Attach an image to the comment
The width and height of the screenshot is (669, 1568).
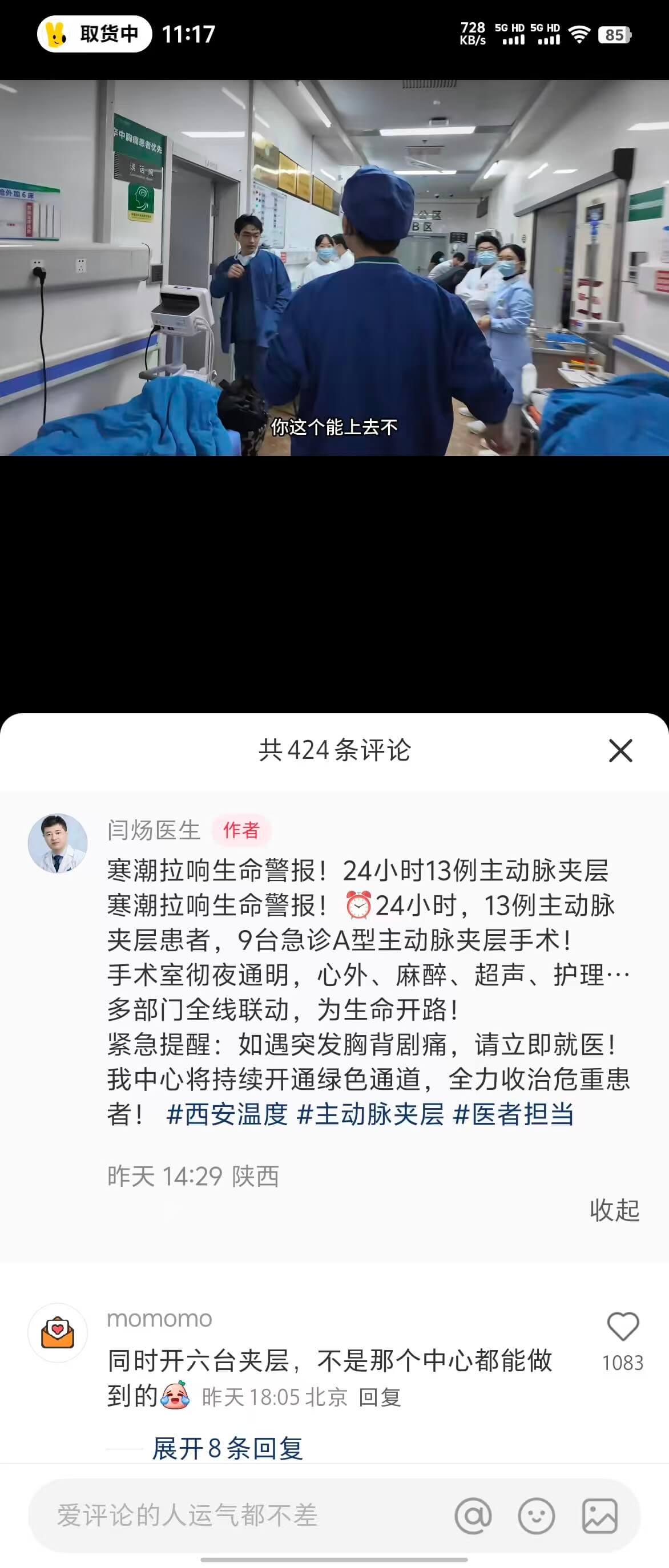pos(599,1515)
